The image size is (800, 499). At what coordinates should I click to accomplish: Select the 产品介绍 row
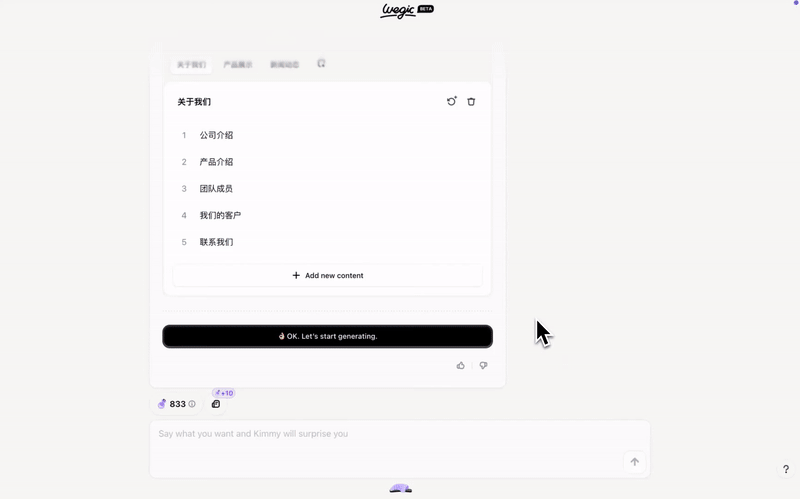[216, 162]
